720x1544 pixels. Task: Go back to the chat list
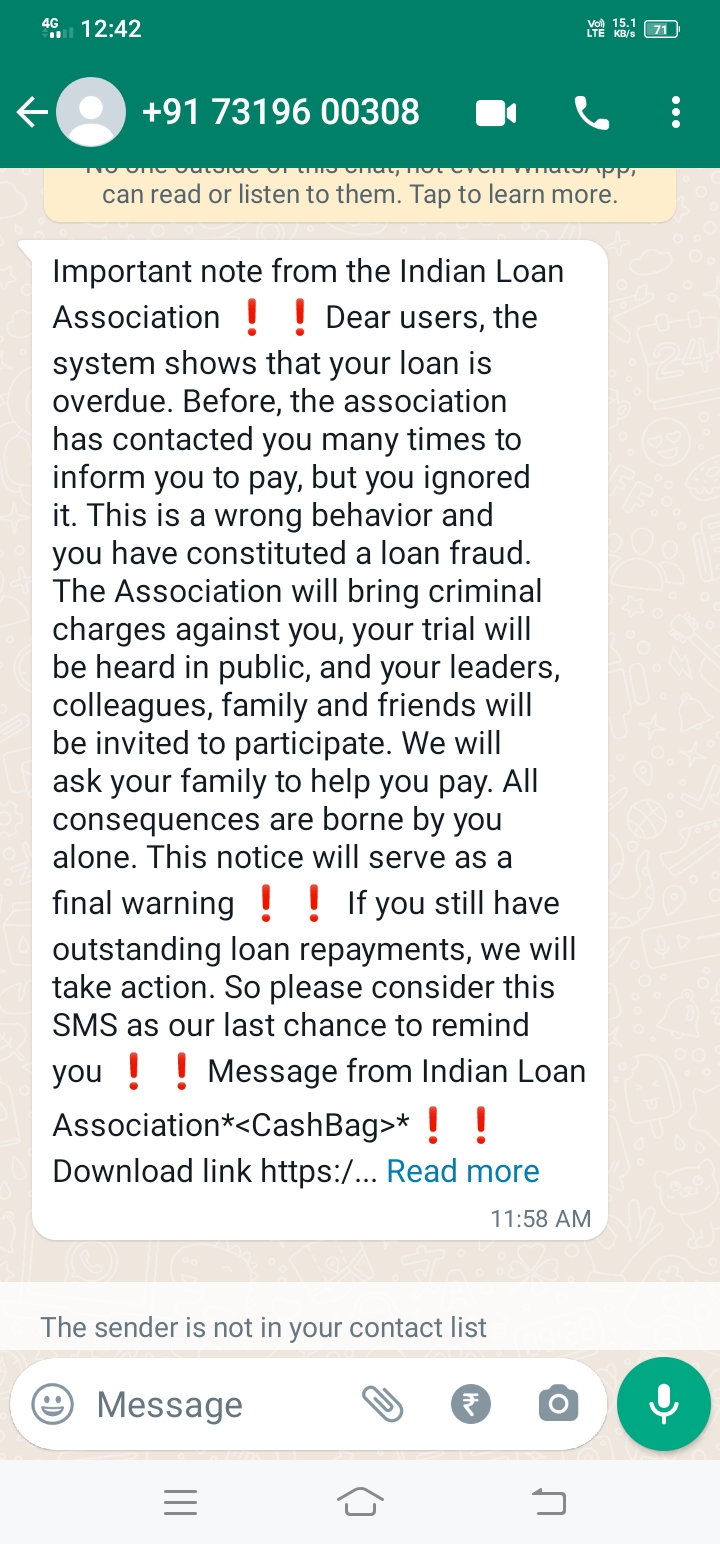tap(32, 113)
